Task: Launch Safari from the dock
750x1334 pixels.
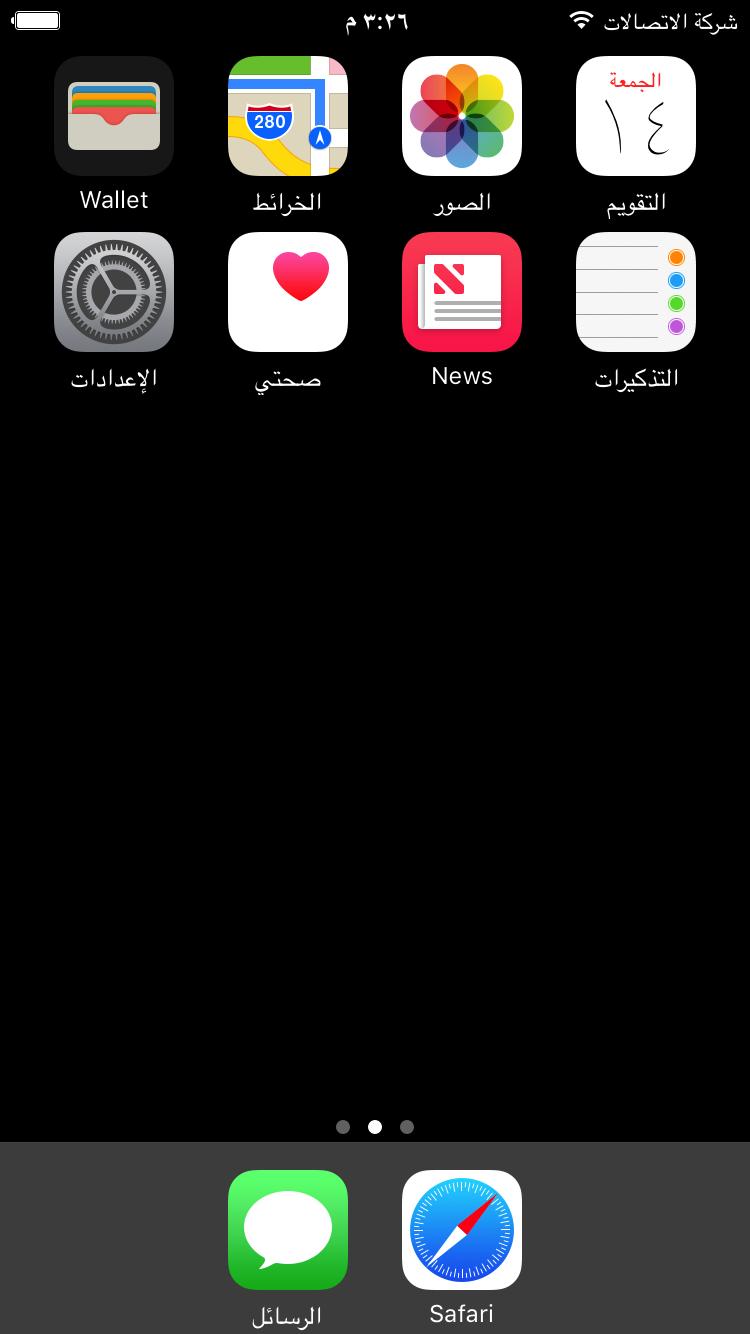Action: [x=462, y=1230]
